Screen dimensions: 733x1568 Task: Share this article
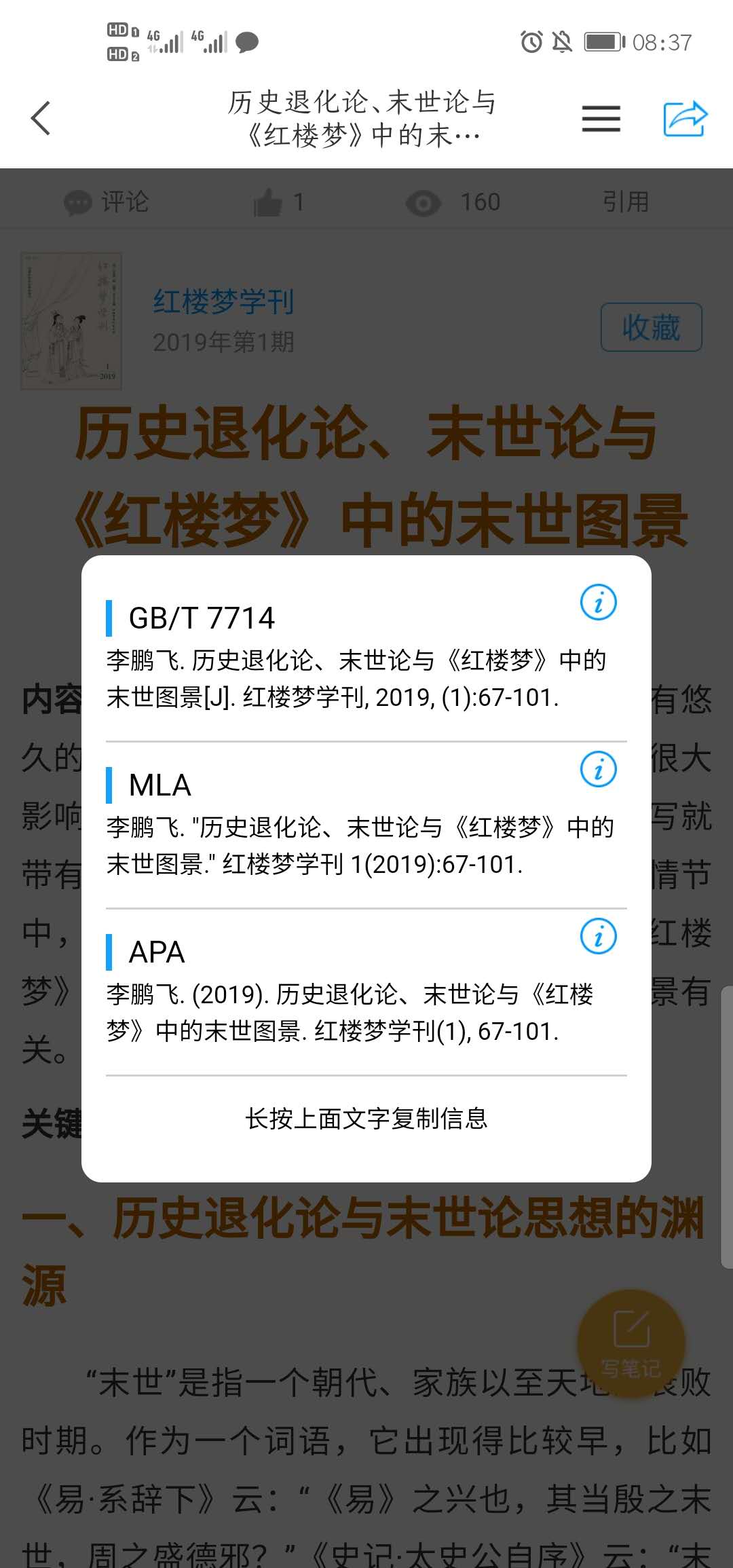(685, 119)
